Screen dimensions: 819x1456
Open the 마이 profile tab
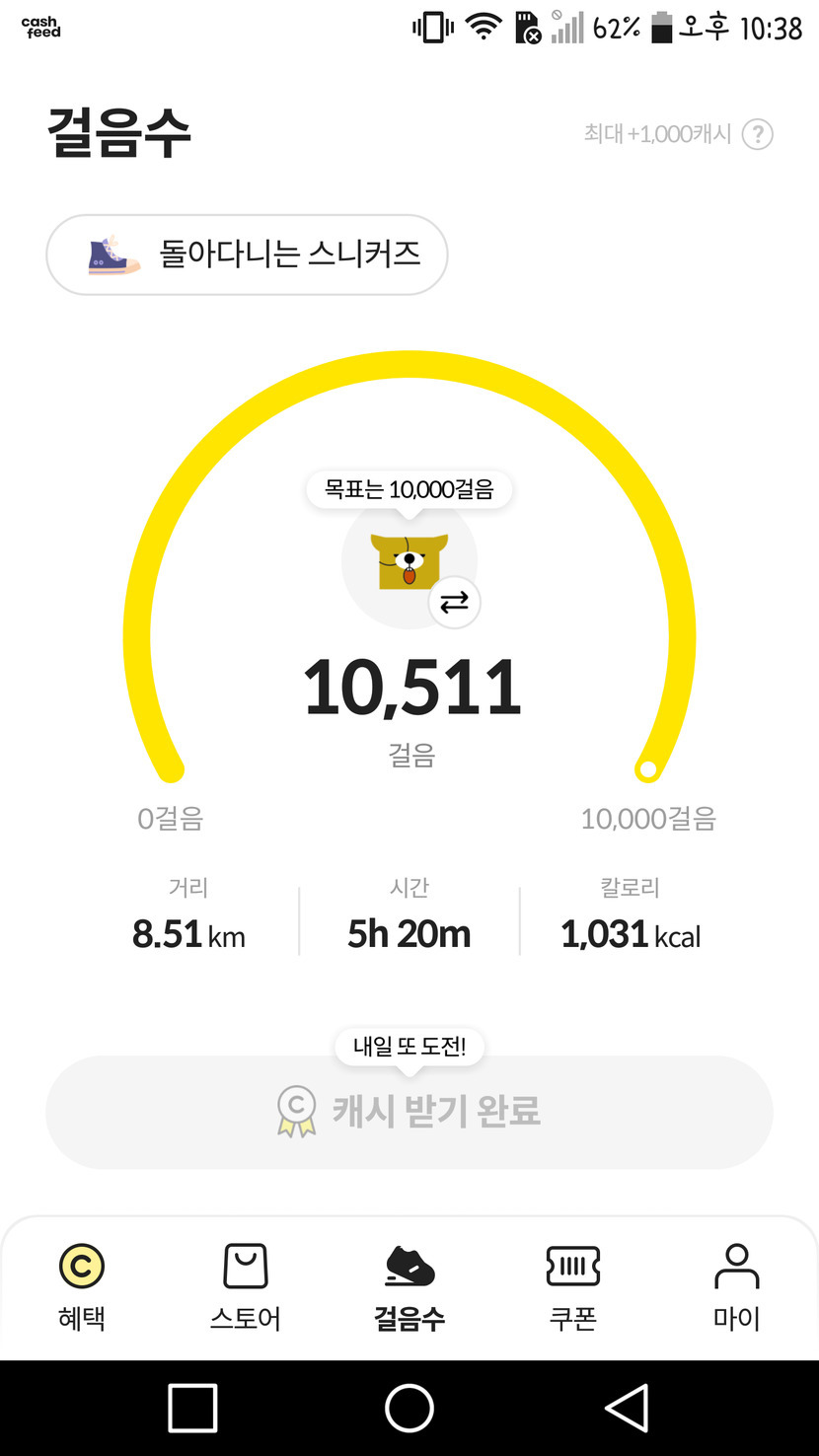(736, 1286)
